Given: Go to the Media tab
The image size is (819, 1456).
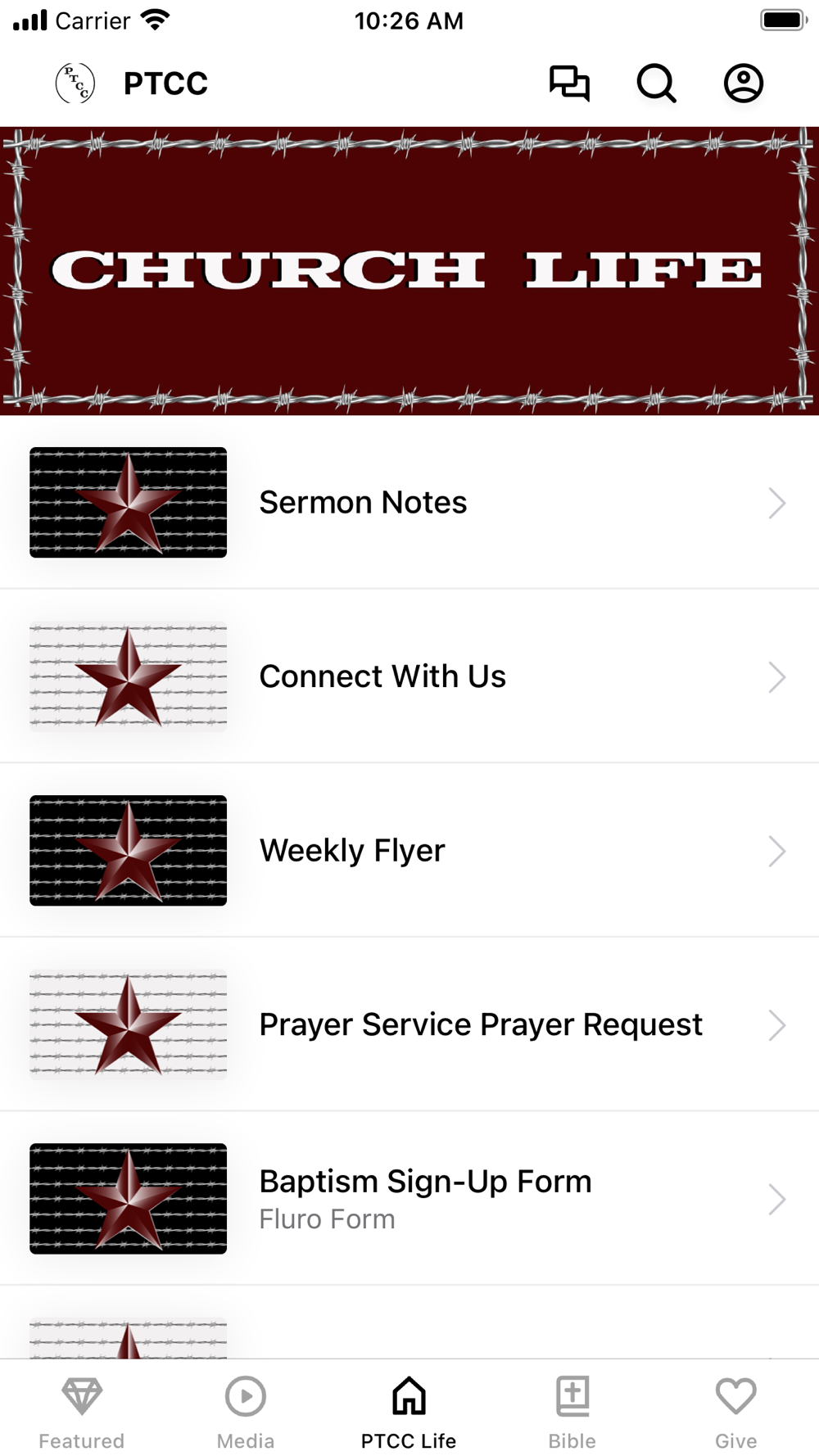Looking at the screenshot, I should [246, 1410].
